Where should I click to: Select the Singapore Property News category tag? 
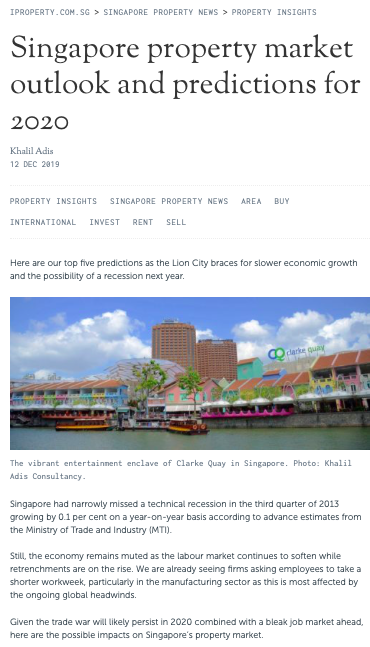point(169,201)
